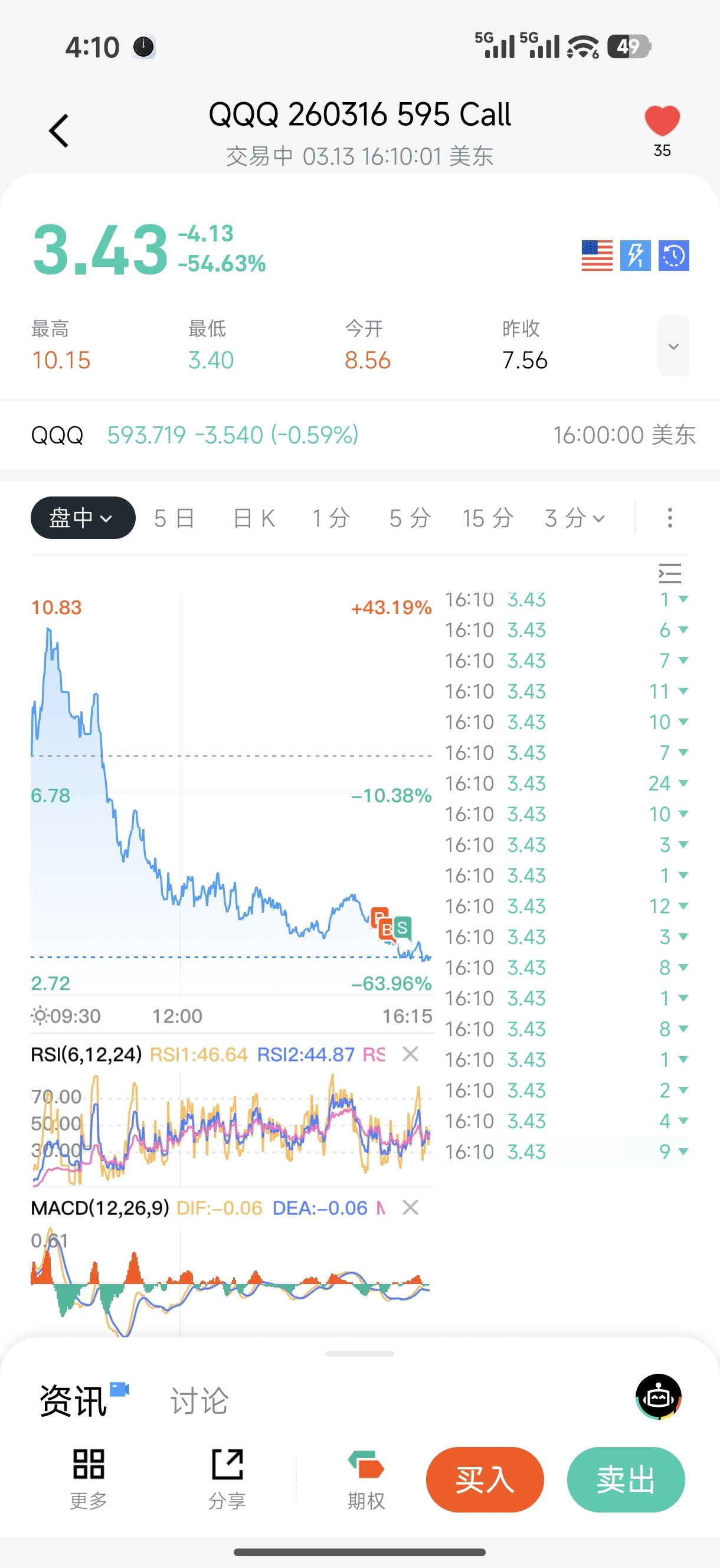Switch chart to 日 K view
This screenshot has height=1568, width=720.
click(254, 518)
